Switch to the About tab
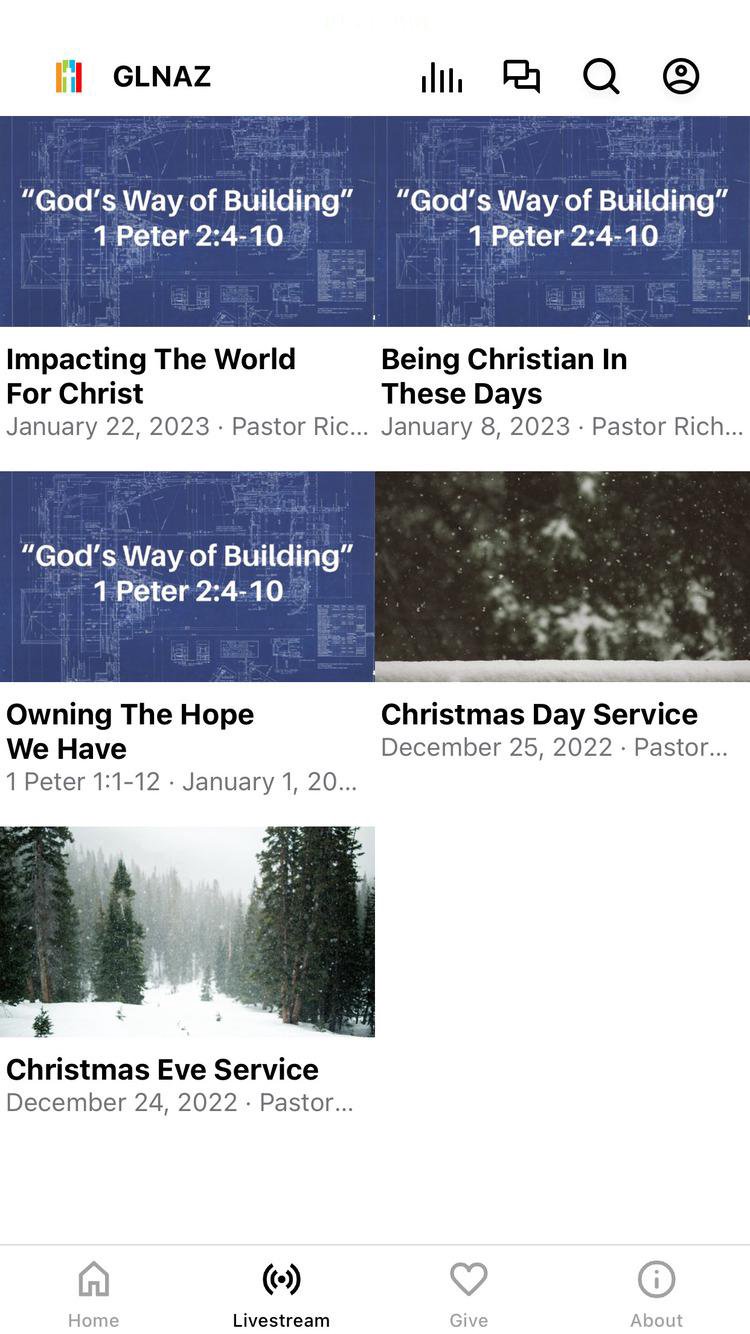The height and width of the screenshot is (1334, 750). (656, 1291)
